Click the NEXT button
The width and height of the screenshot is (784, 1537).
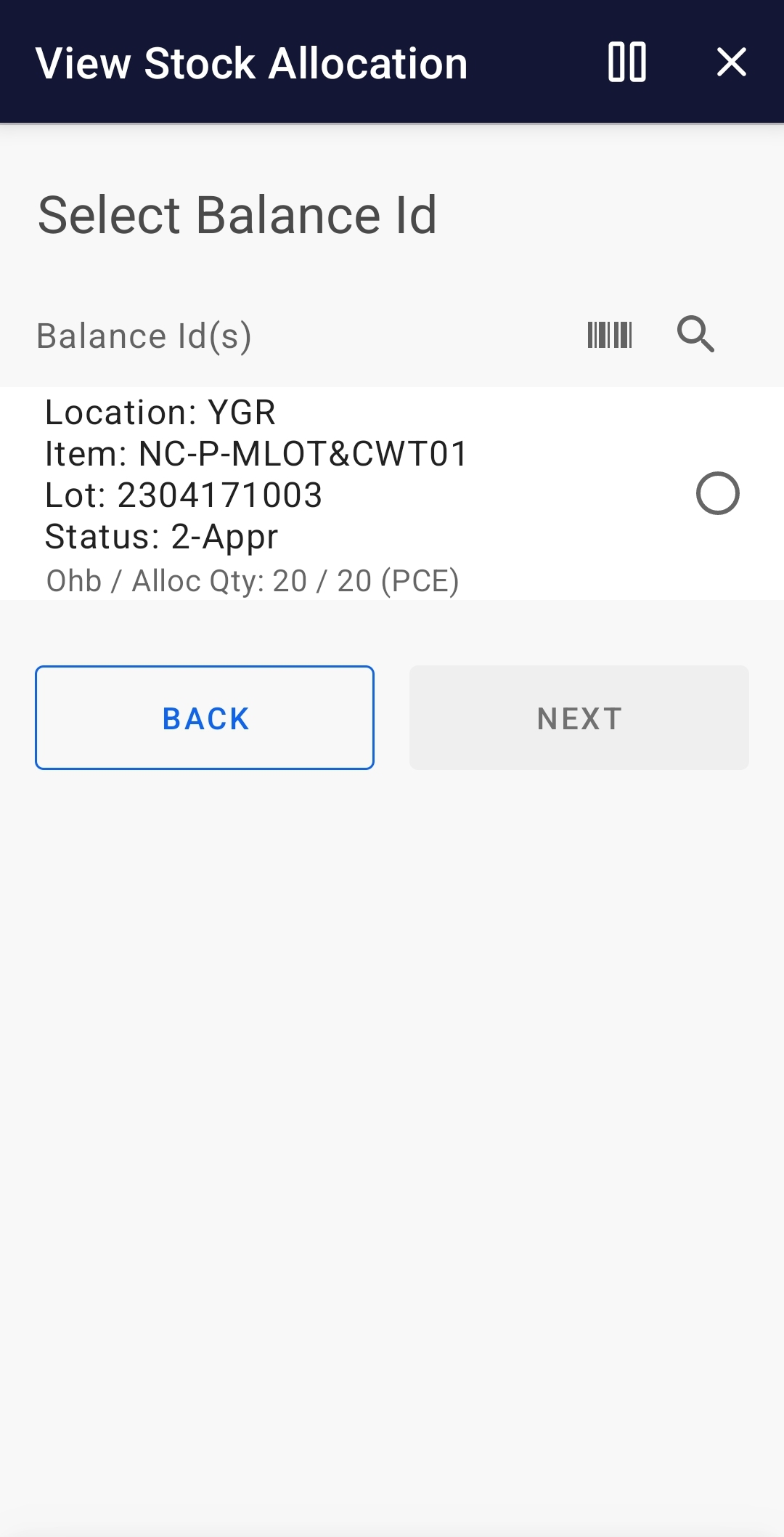(x=579, y=717)
